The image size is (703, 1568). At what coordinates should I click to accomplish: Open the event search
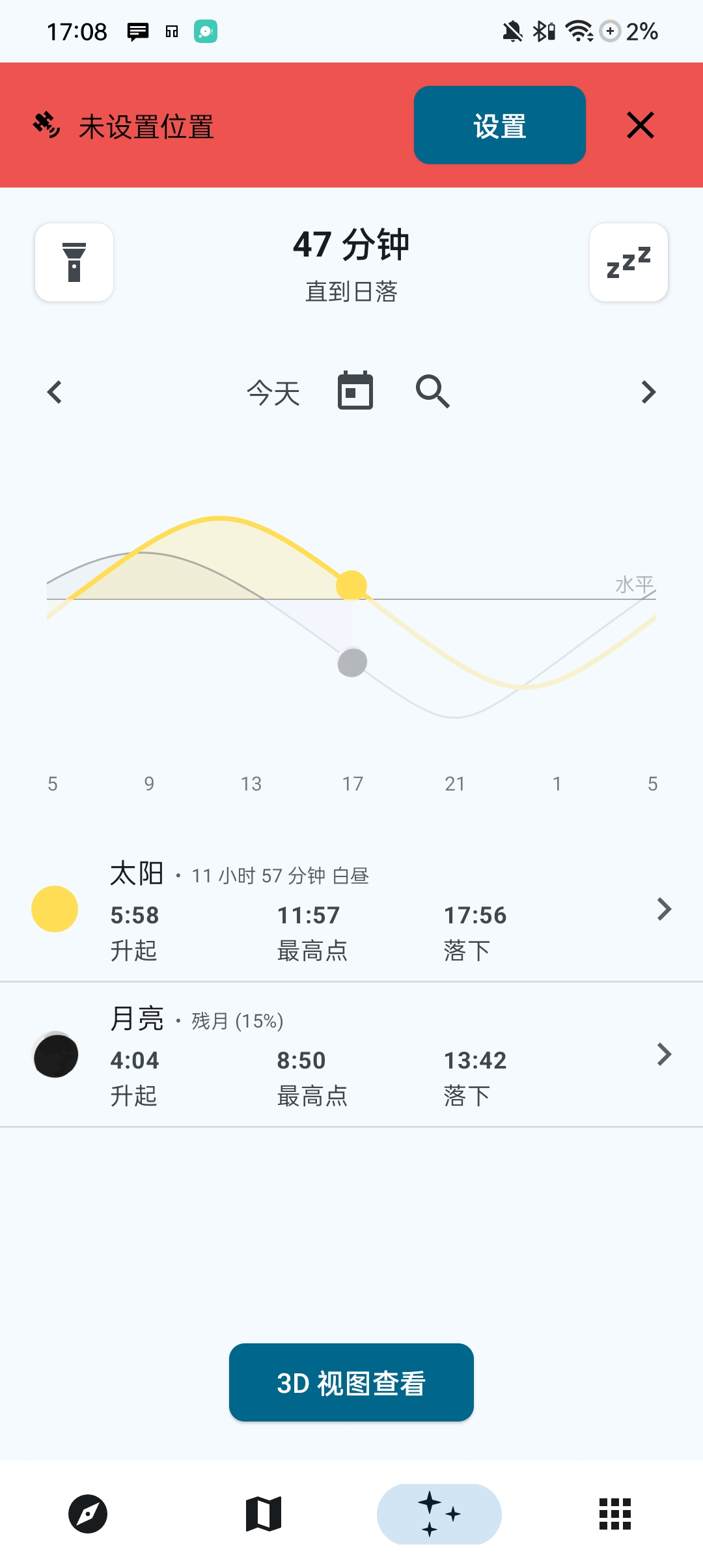[432, 391]
